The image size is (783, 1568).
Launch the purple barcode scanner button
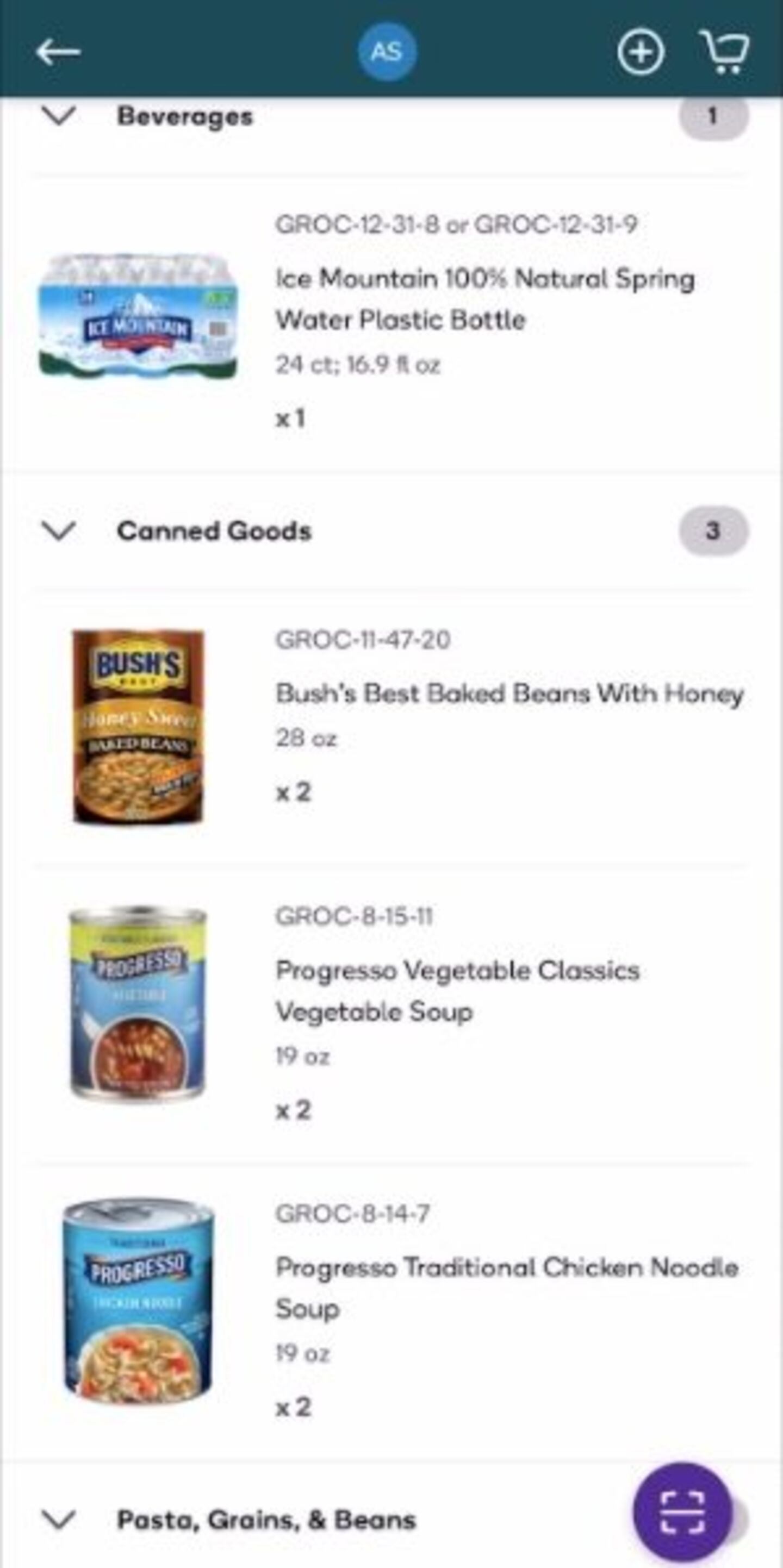682,1512
